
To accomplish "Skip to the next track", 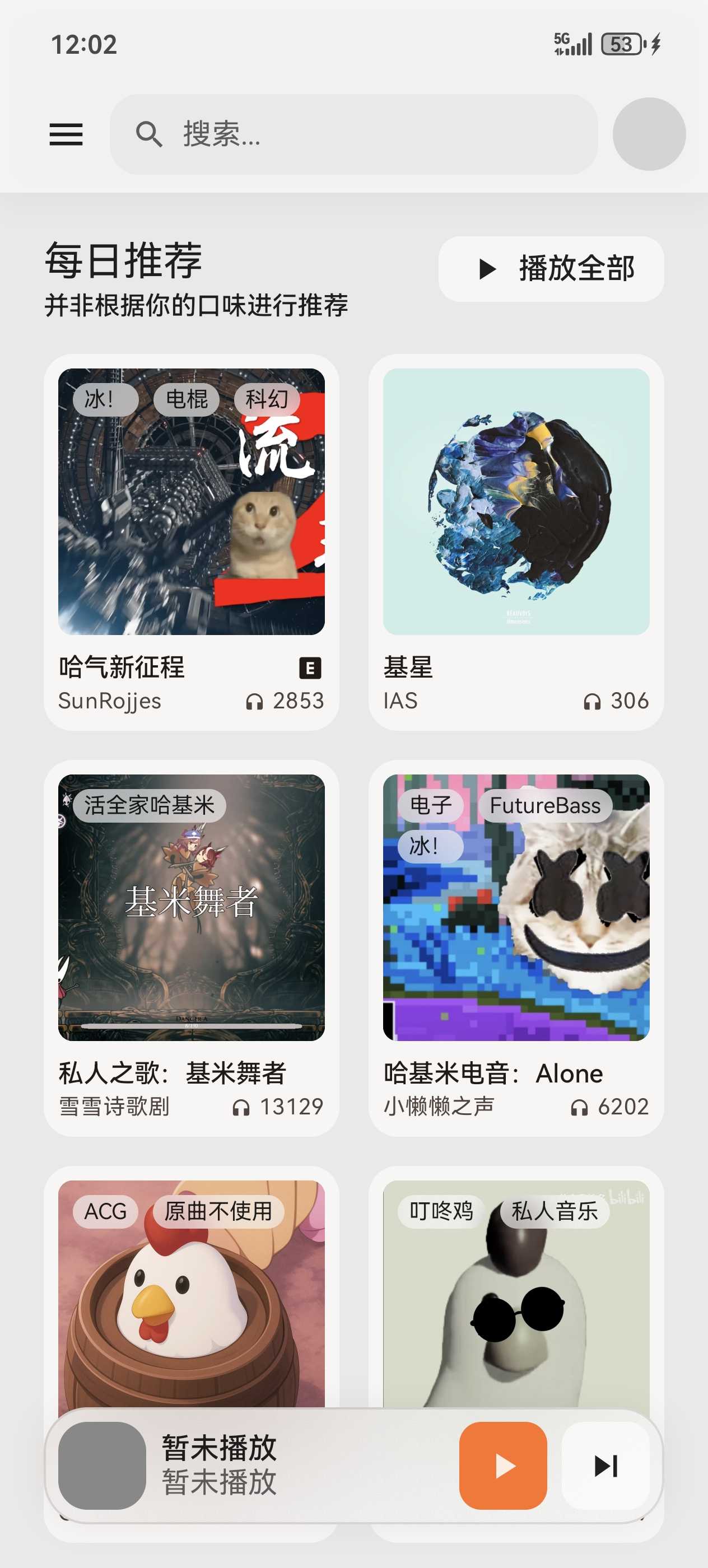I will [605, 1465].
